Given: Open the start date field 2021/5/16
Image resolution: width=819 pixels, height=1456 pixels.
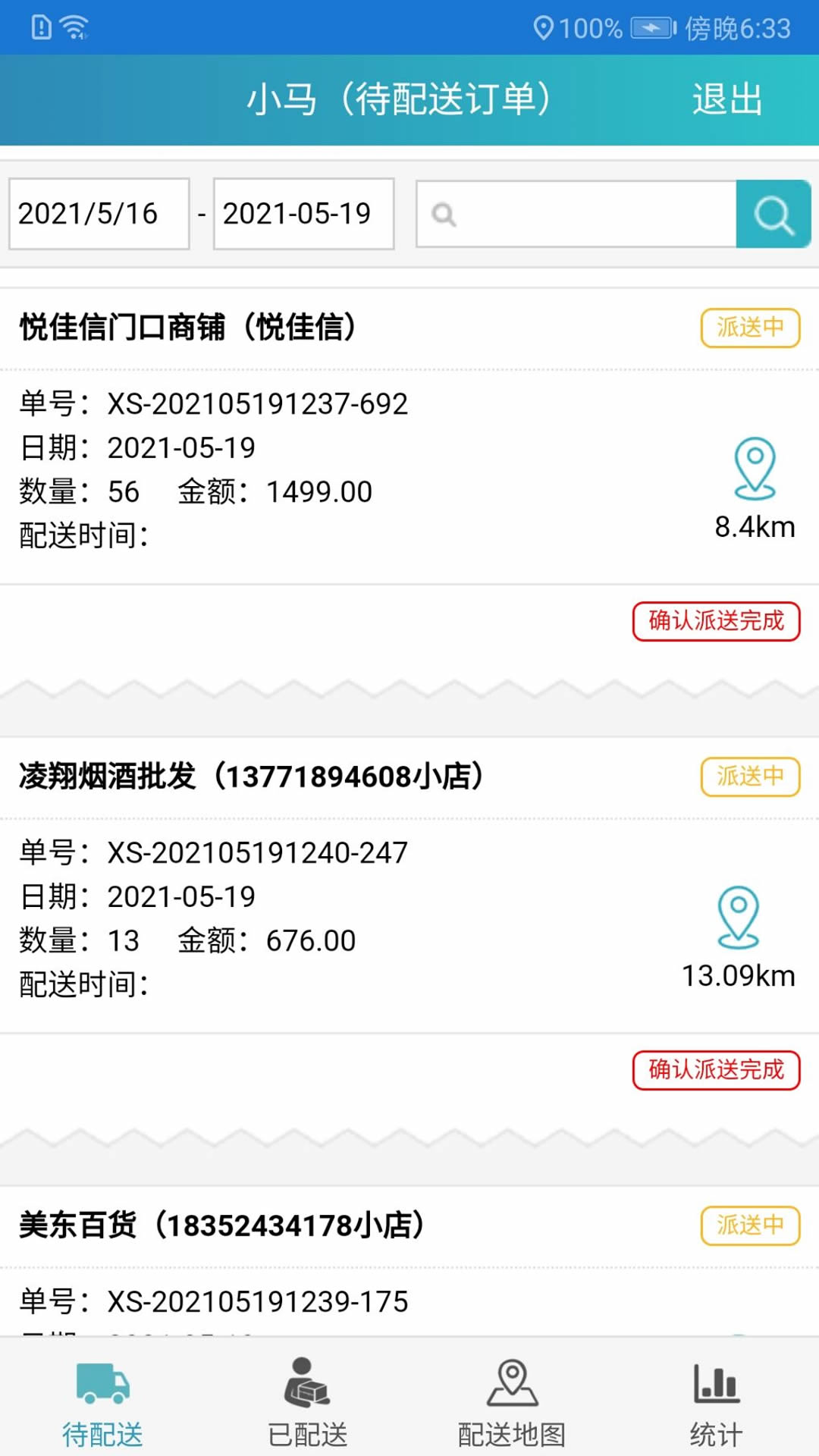Looking at the screenshot, I should pos(99,214).
